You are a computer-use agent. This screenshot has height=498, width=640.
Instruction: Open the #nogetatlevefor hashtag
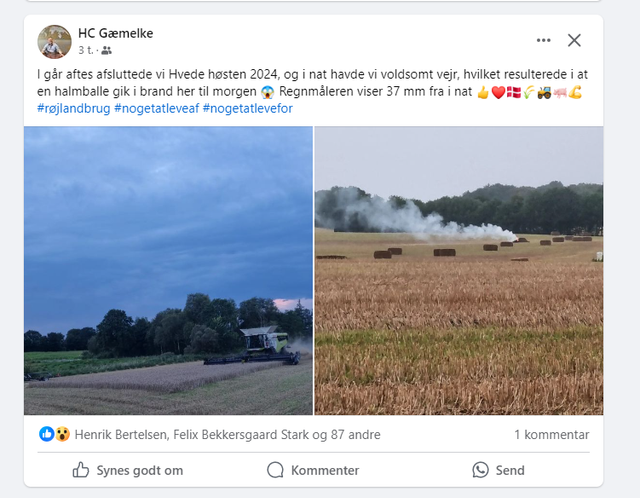tap(247, 108)
